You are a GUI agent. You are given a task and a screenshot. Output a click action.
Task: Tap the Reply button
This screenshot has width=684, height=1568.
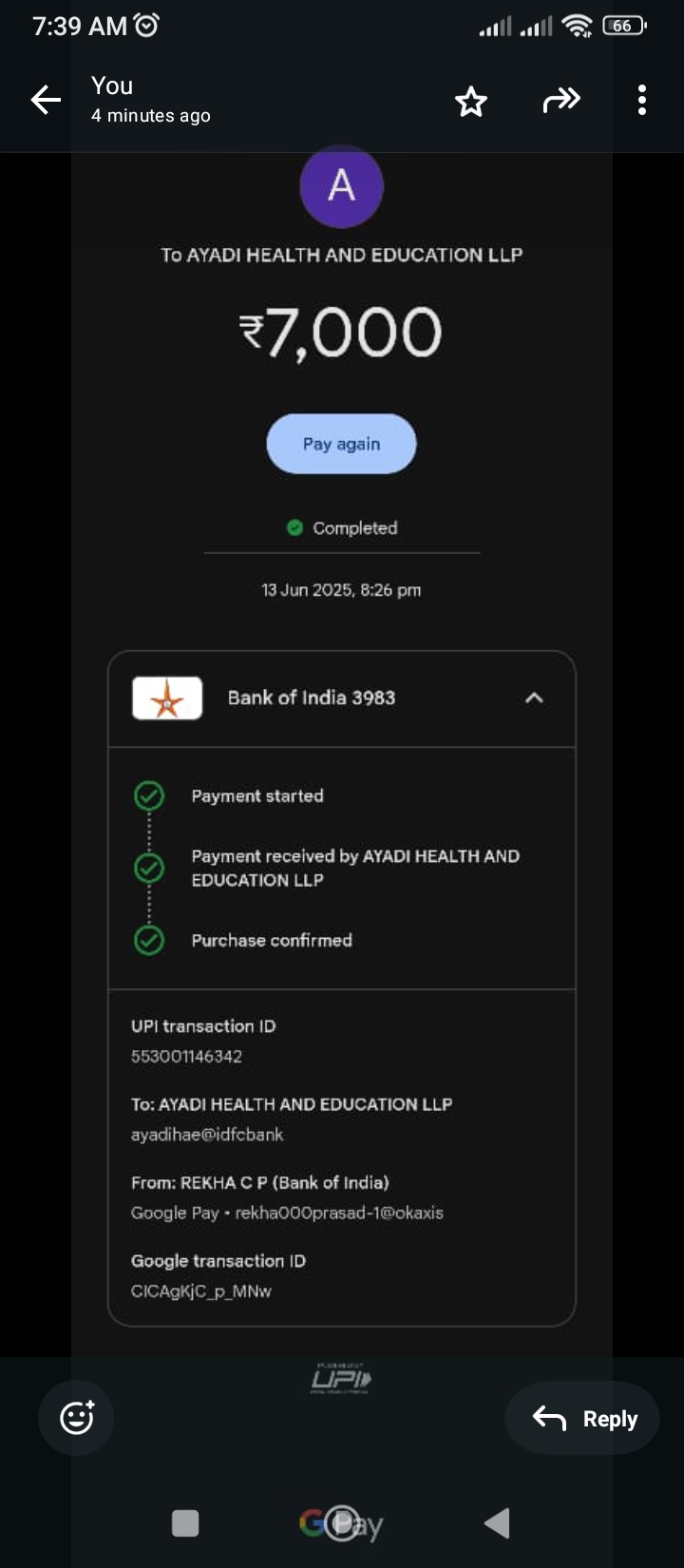(x=582, y=1419)
